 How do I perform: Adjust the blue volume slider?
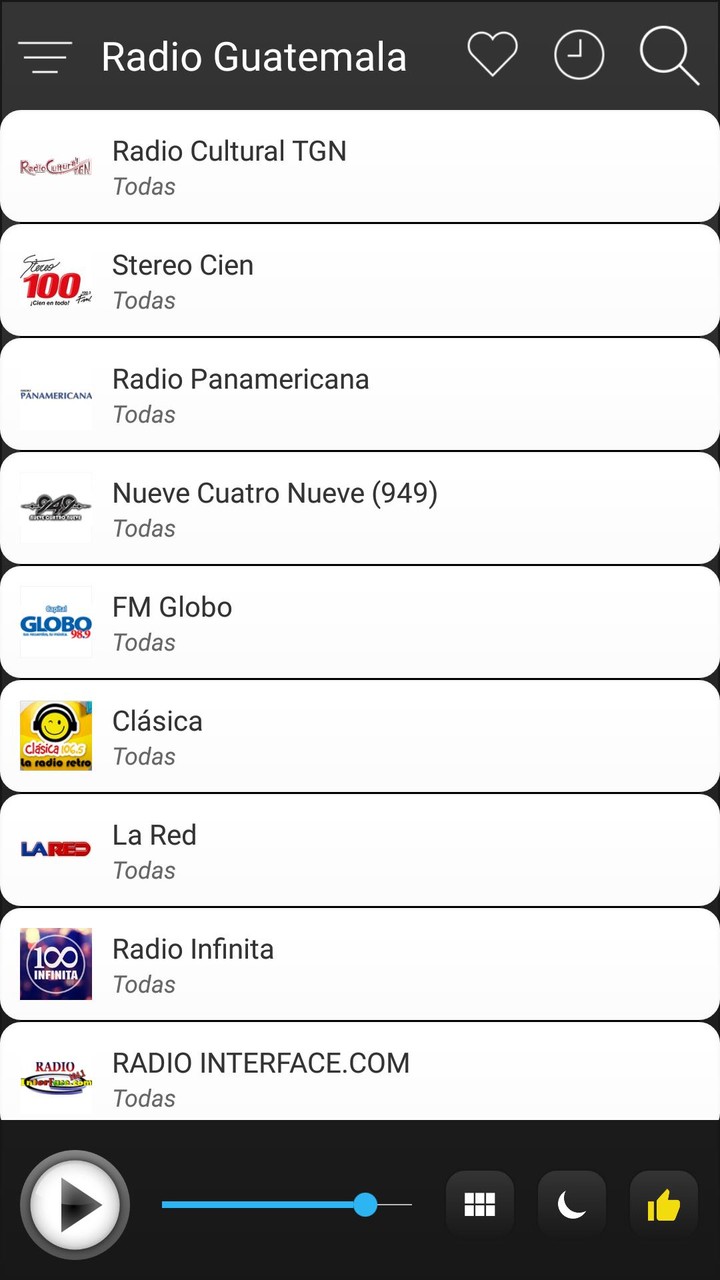367,1204
